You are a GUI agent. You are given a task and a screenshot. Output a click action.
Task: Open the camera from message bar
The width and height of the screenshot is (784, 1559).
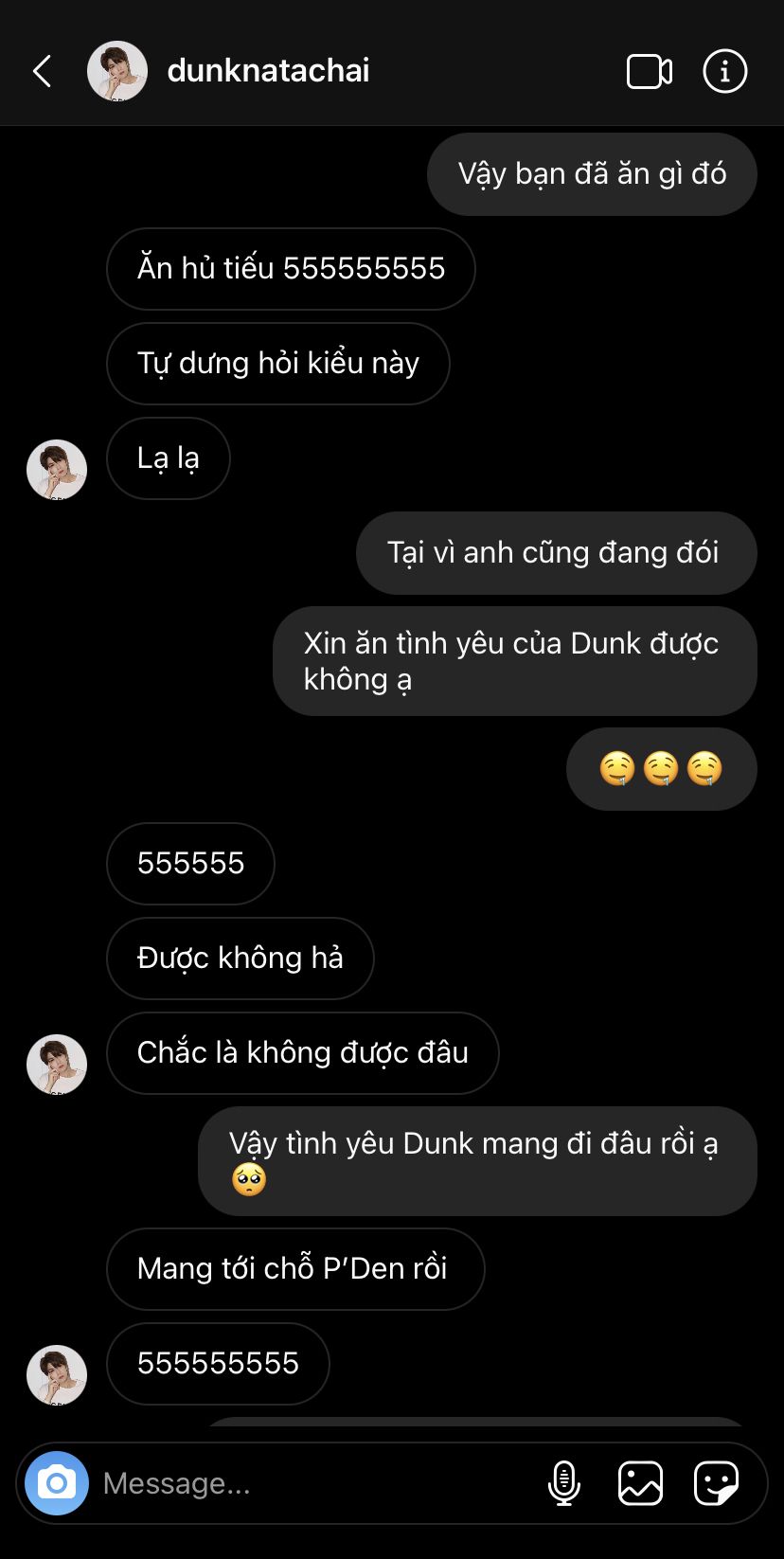click(x=57, y=1483)
